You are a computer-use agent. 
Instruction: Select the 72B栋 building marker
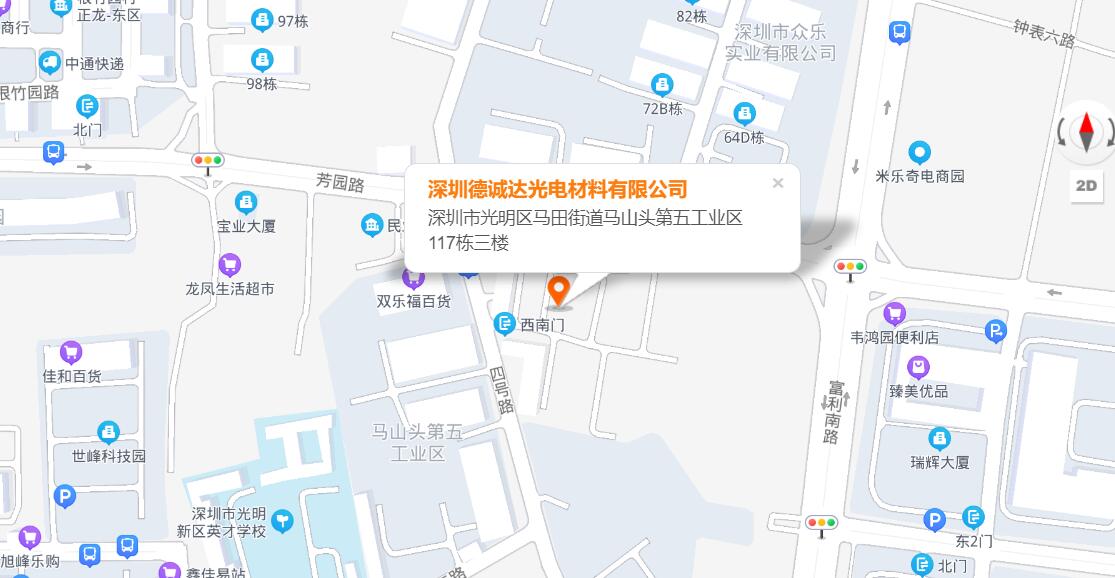coord(661,85)
